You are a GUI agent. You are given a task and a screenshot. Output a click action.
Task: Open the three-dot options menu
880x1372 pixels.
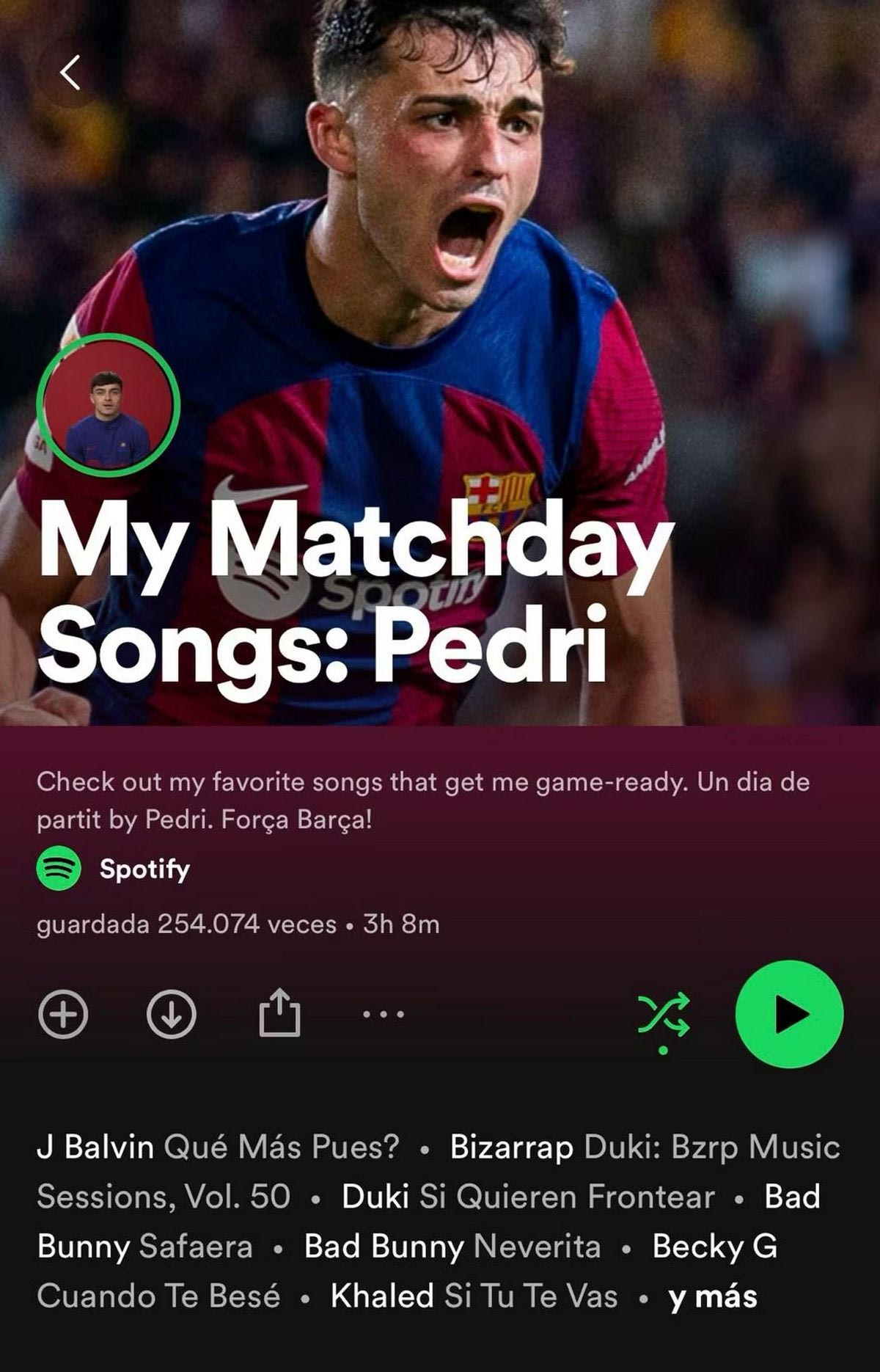tap(384, 1015)
